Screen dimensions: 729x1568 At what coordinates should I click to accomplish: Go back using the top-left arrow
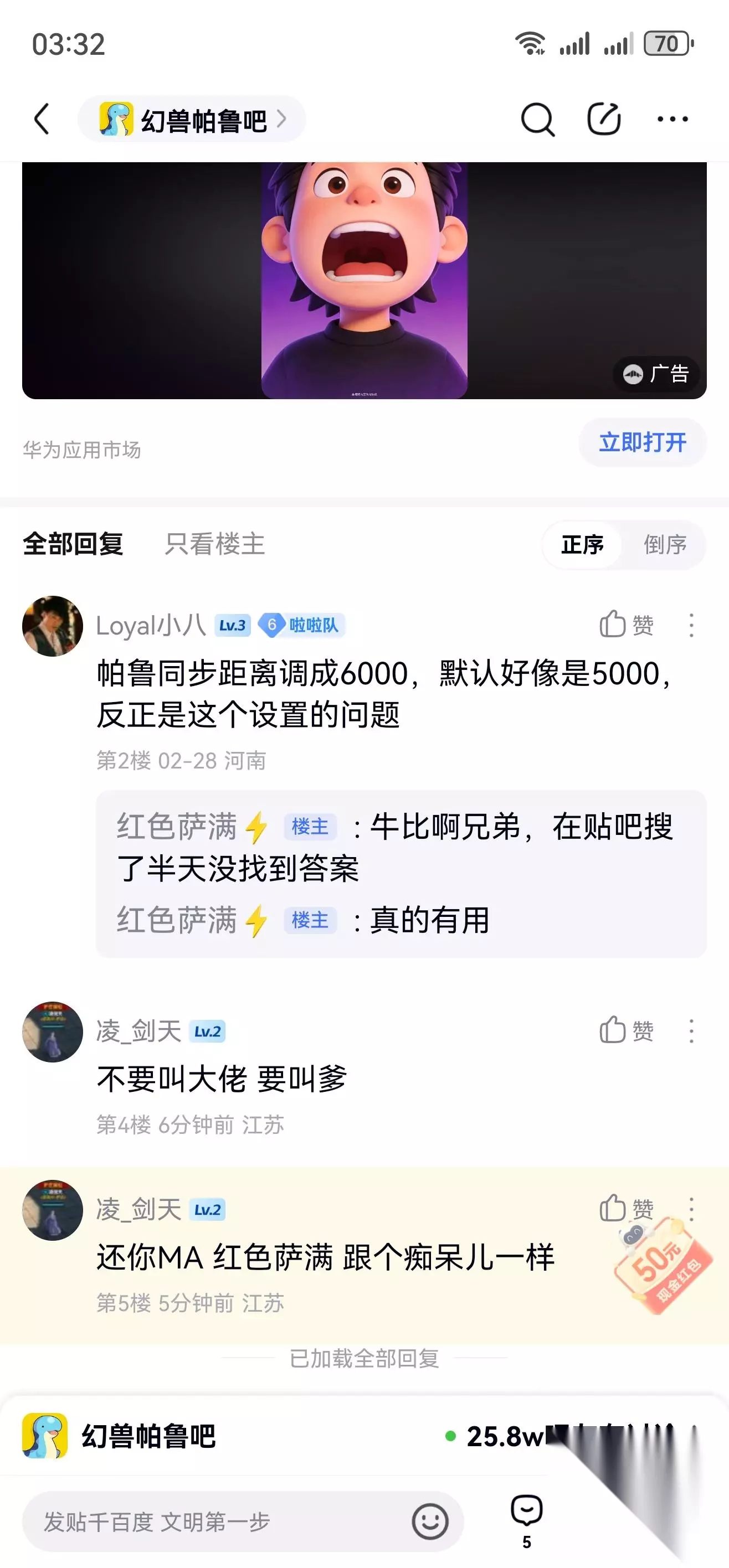coord(42,118)
